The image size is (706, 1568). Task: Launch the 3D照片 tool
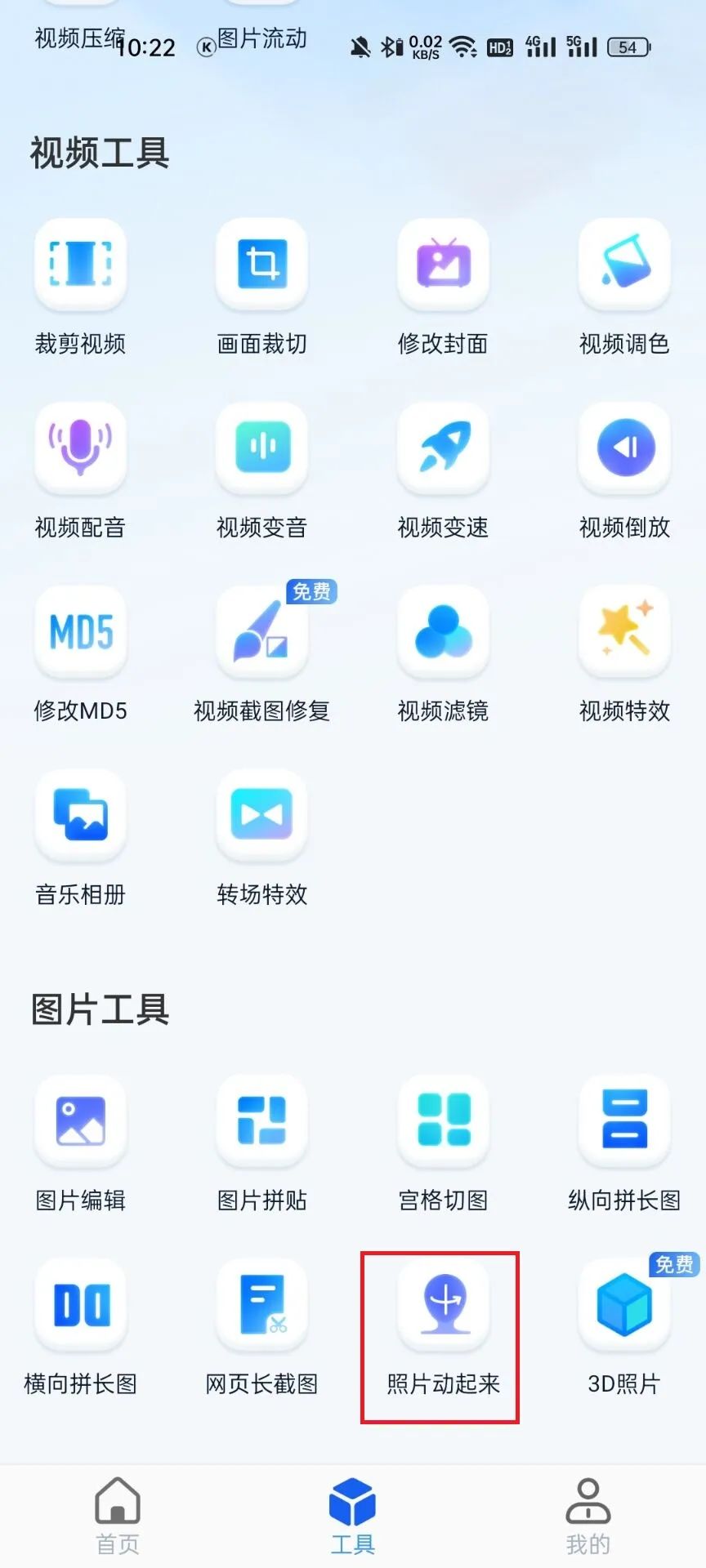point(624,1325)
